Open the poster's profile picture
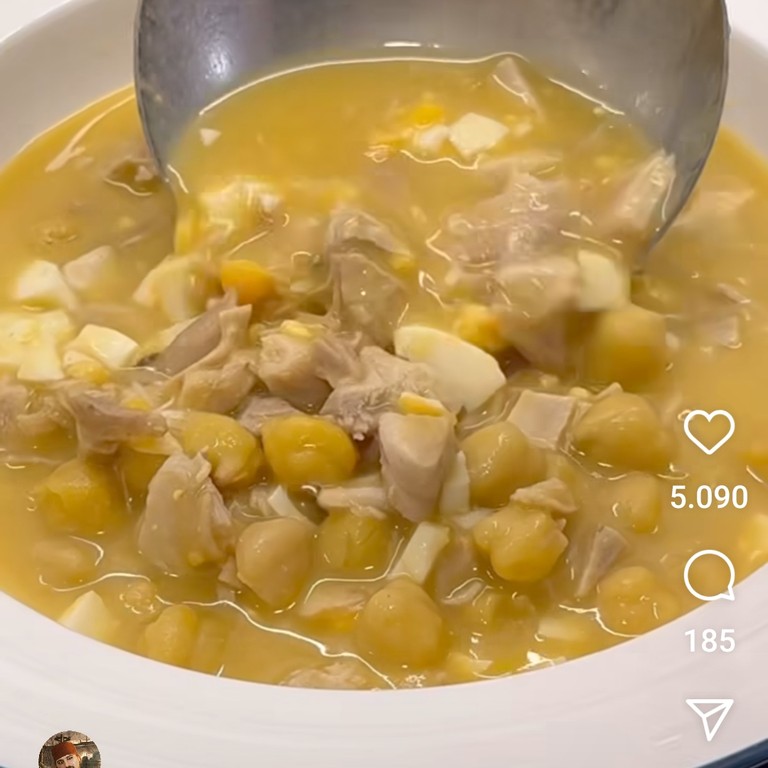The height and width of the screenshot is (768, 768). pyautogui.click(x=69, y=751)
